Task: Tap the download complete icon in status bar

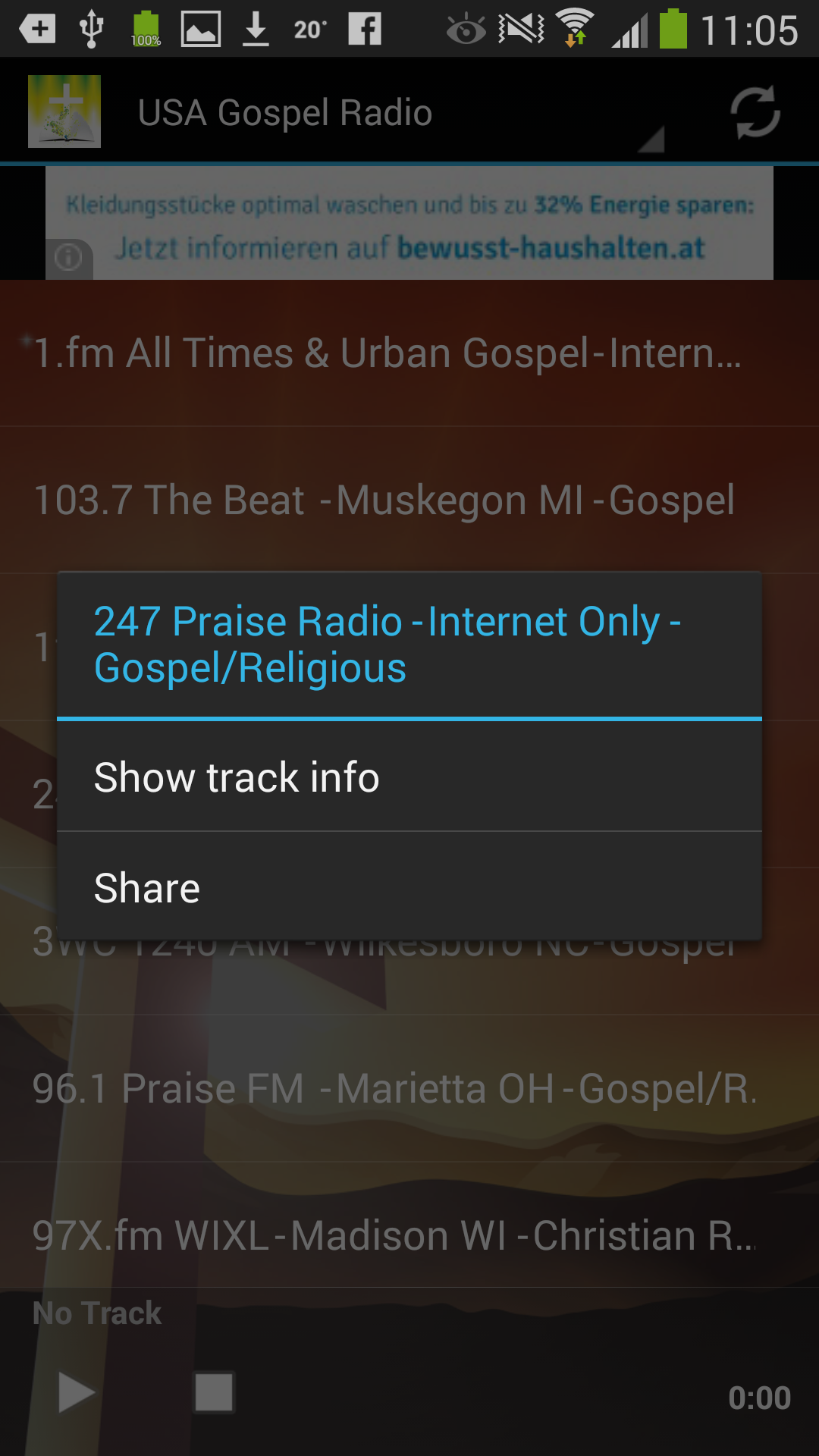Action: click(x=256, y=29)
